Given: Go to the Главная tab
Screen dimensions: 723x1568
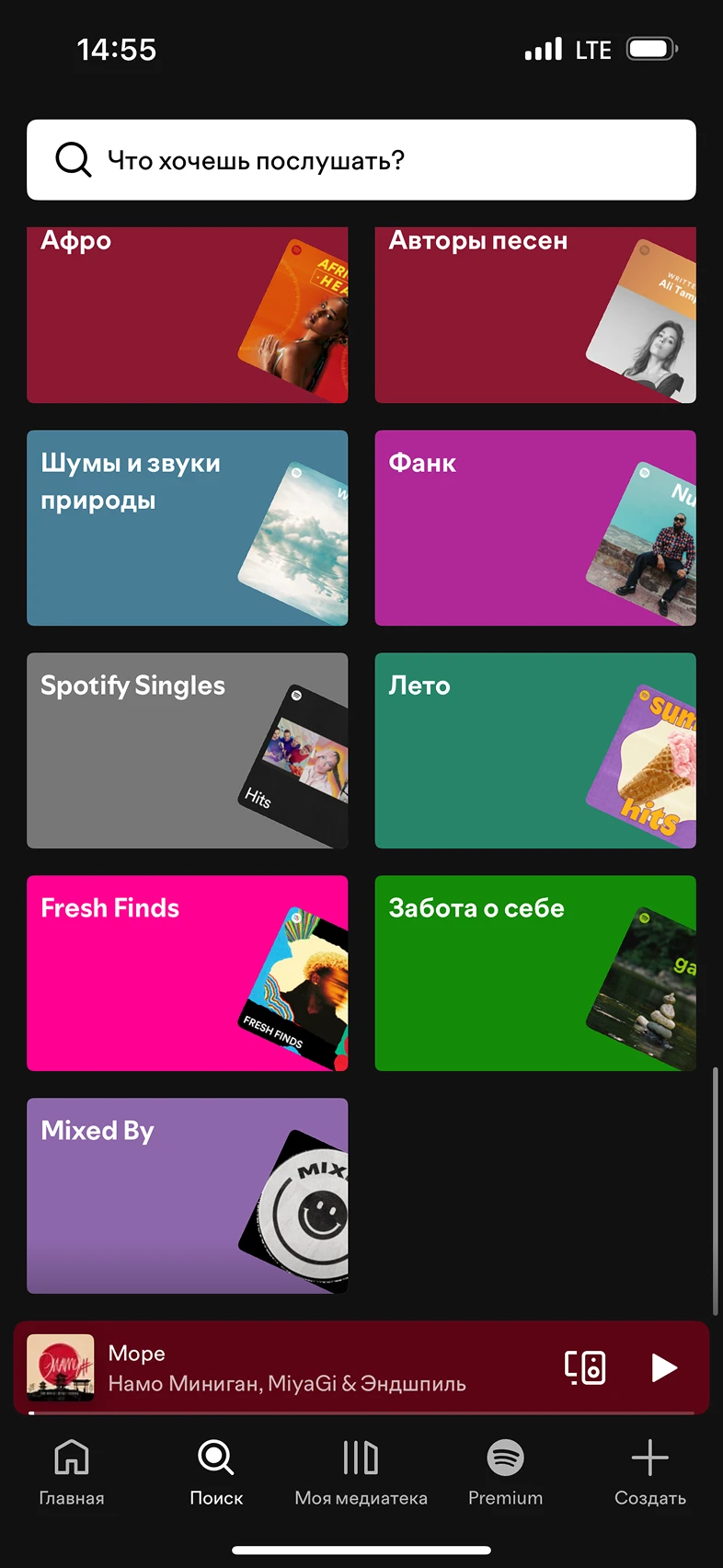Looking at the screenshot, I should click(x=72, y=1472).
